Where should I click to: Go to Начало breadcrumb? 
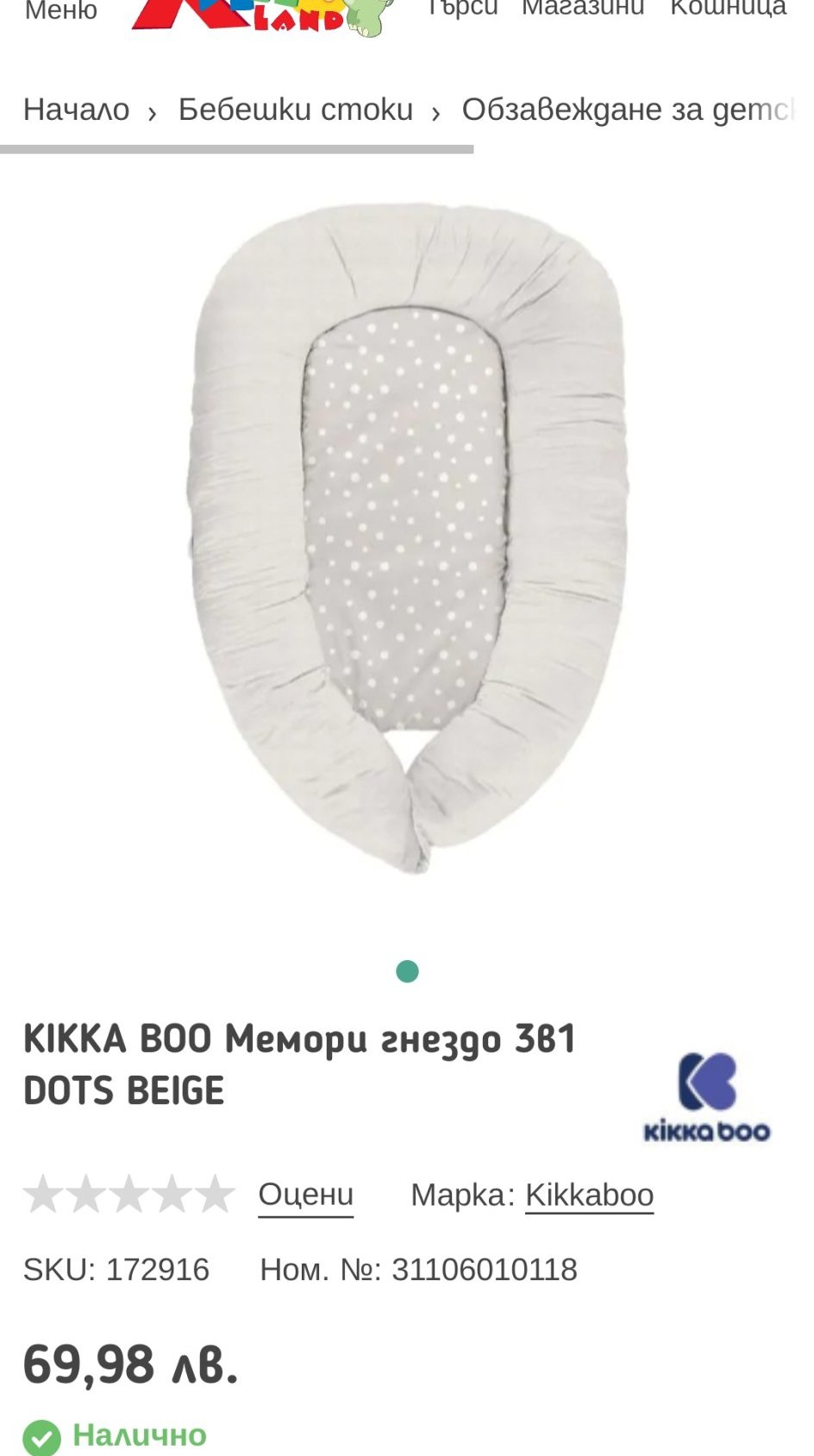pos(76,110)
